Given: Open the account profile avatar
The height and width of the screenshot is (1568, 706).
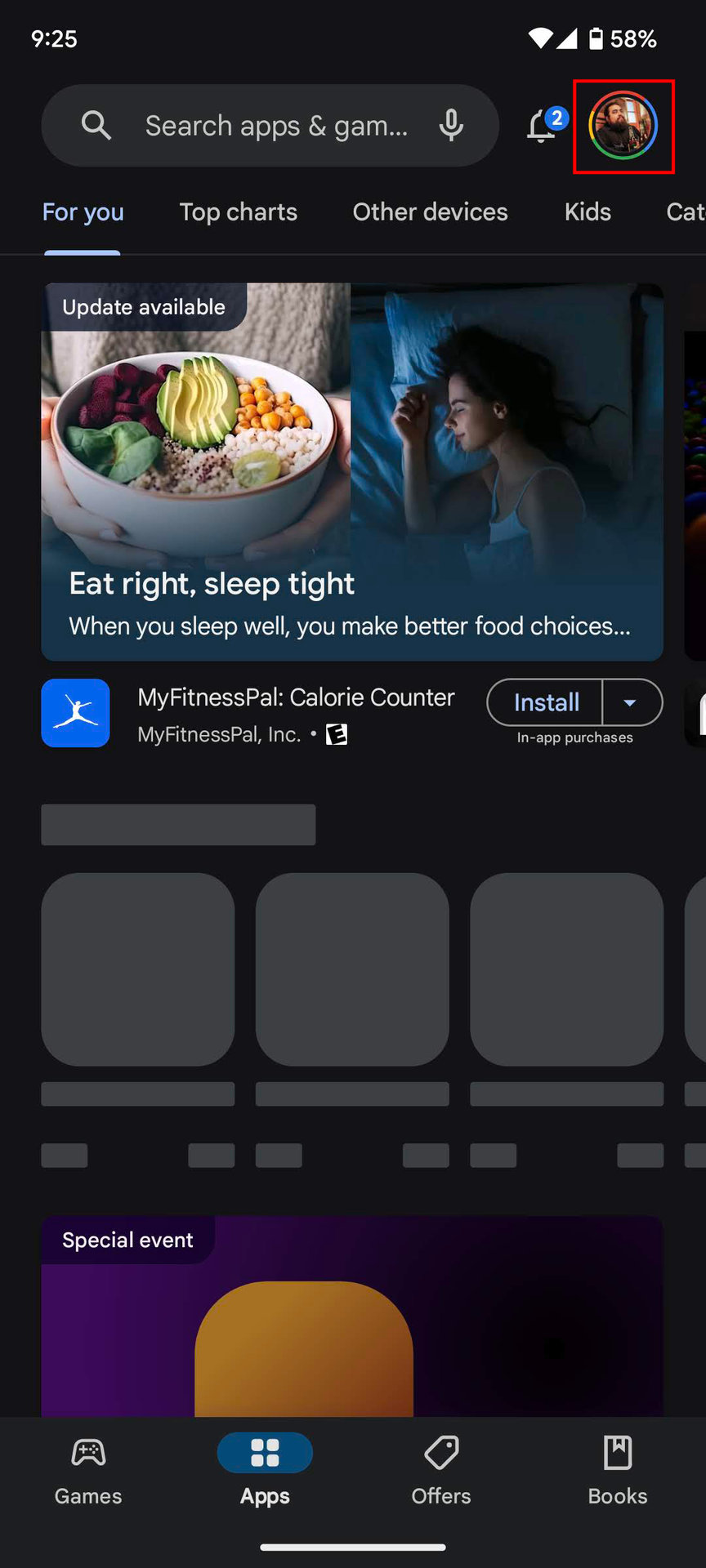Looking at the screenshot, I should click(x=623, y=126).
